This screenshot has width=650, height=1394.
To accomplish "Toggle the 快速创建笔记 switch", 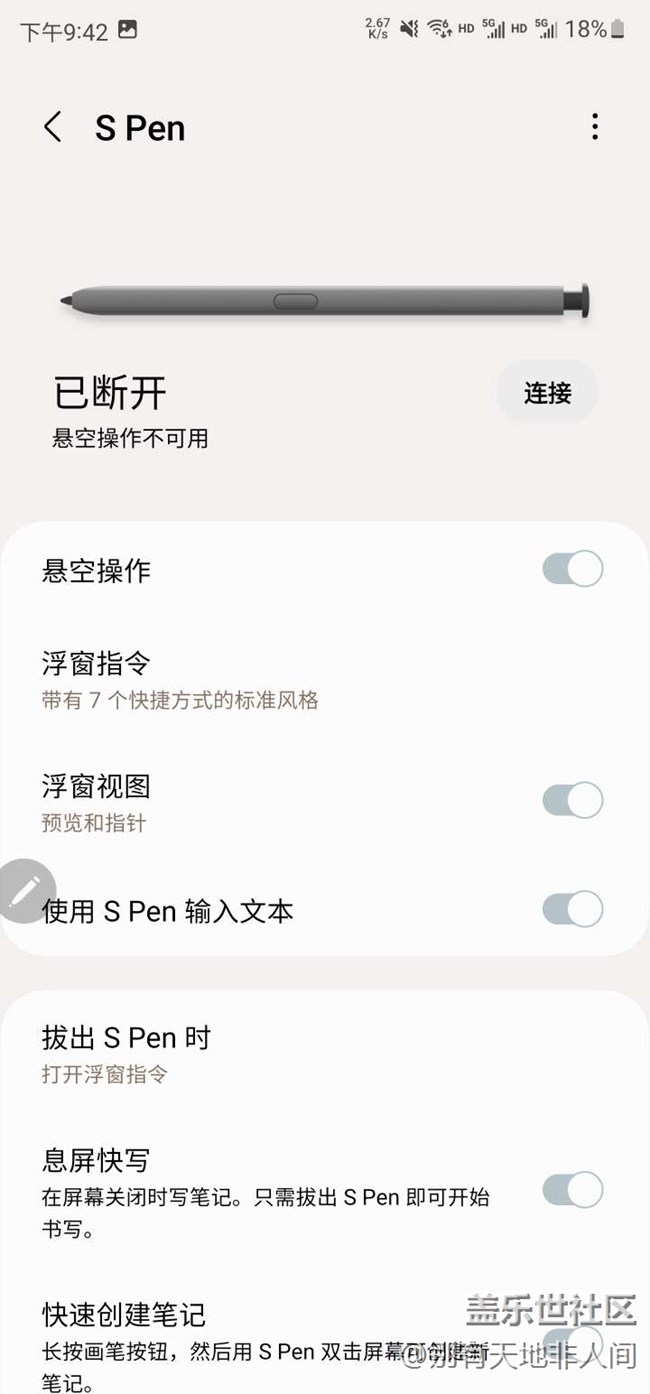I will (x=572, y=1340).
